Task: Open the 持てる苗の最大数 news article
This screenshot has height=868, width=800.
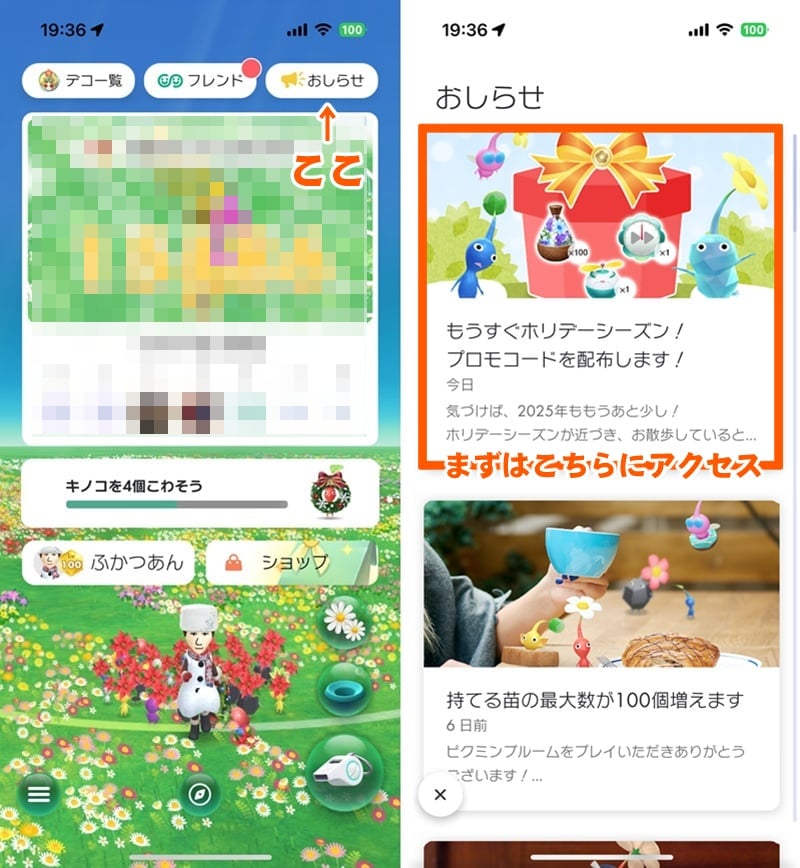Action: click(600, 655)
